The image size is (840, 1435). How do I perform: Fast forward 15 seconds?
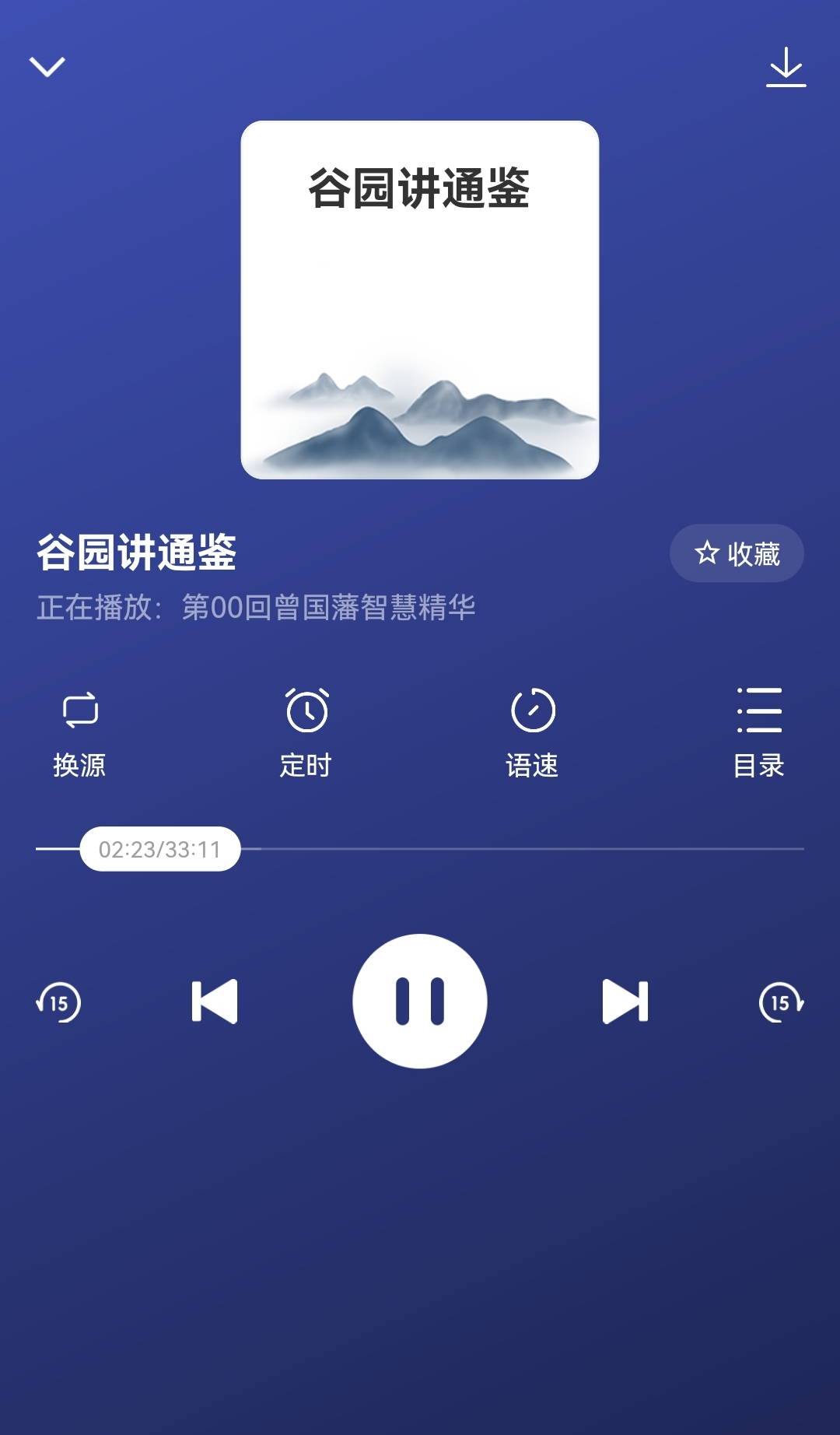781,1002
